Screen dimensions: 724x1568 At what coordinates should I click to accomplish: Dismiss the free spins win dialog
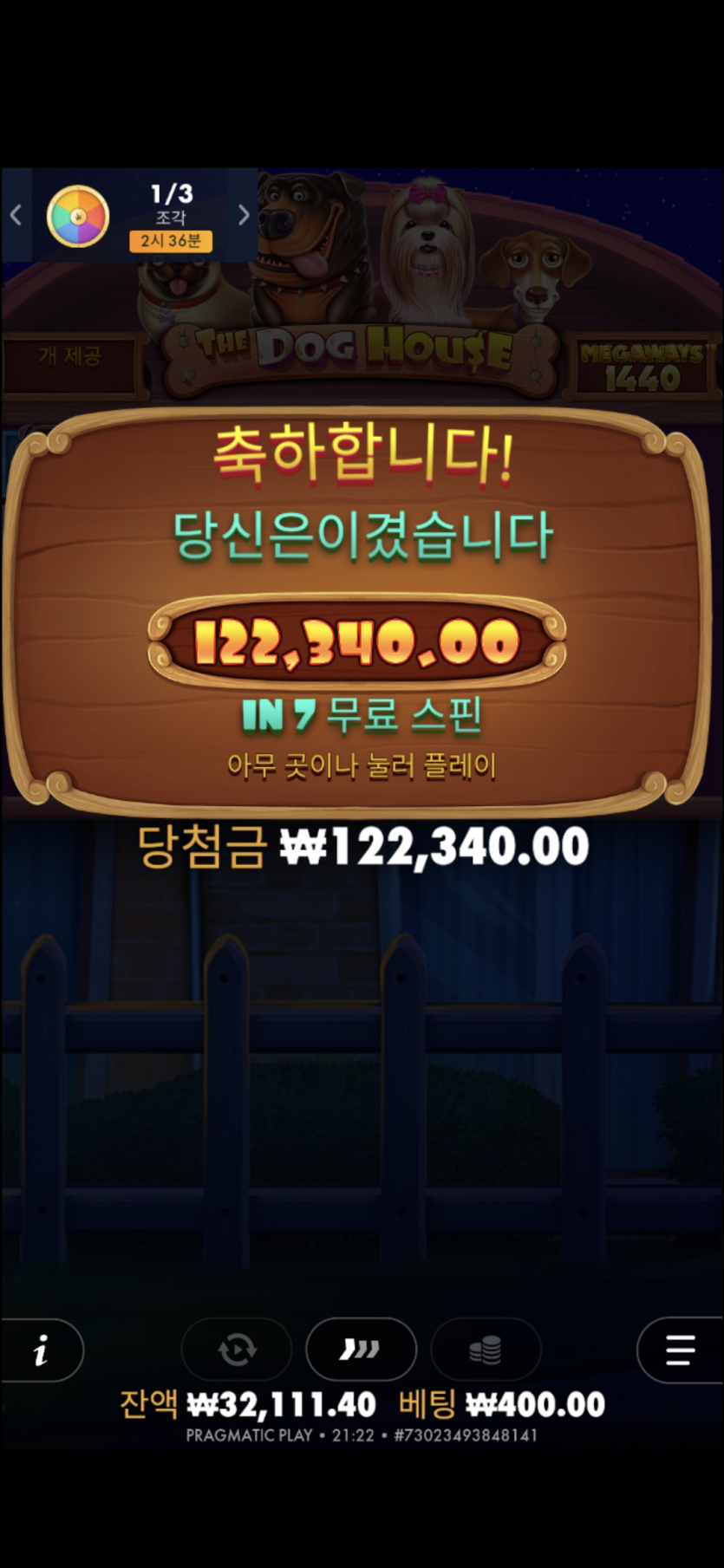click(362, 765)
